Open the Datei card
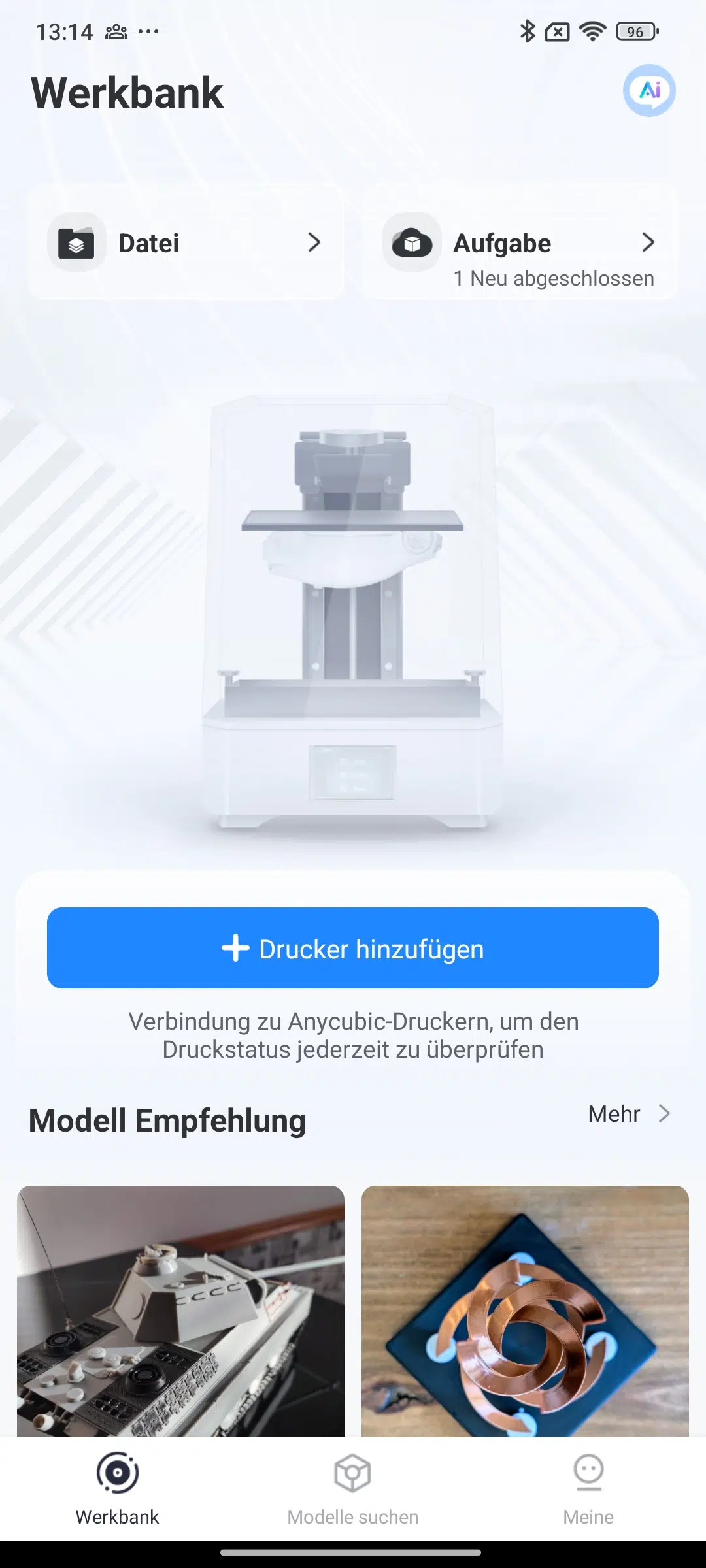Viewport: 706px width, 1568px height. pos(186,242)
